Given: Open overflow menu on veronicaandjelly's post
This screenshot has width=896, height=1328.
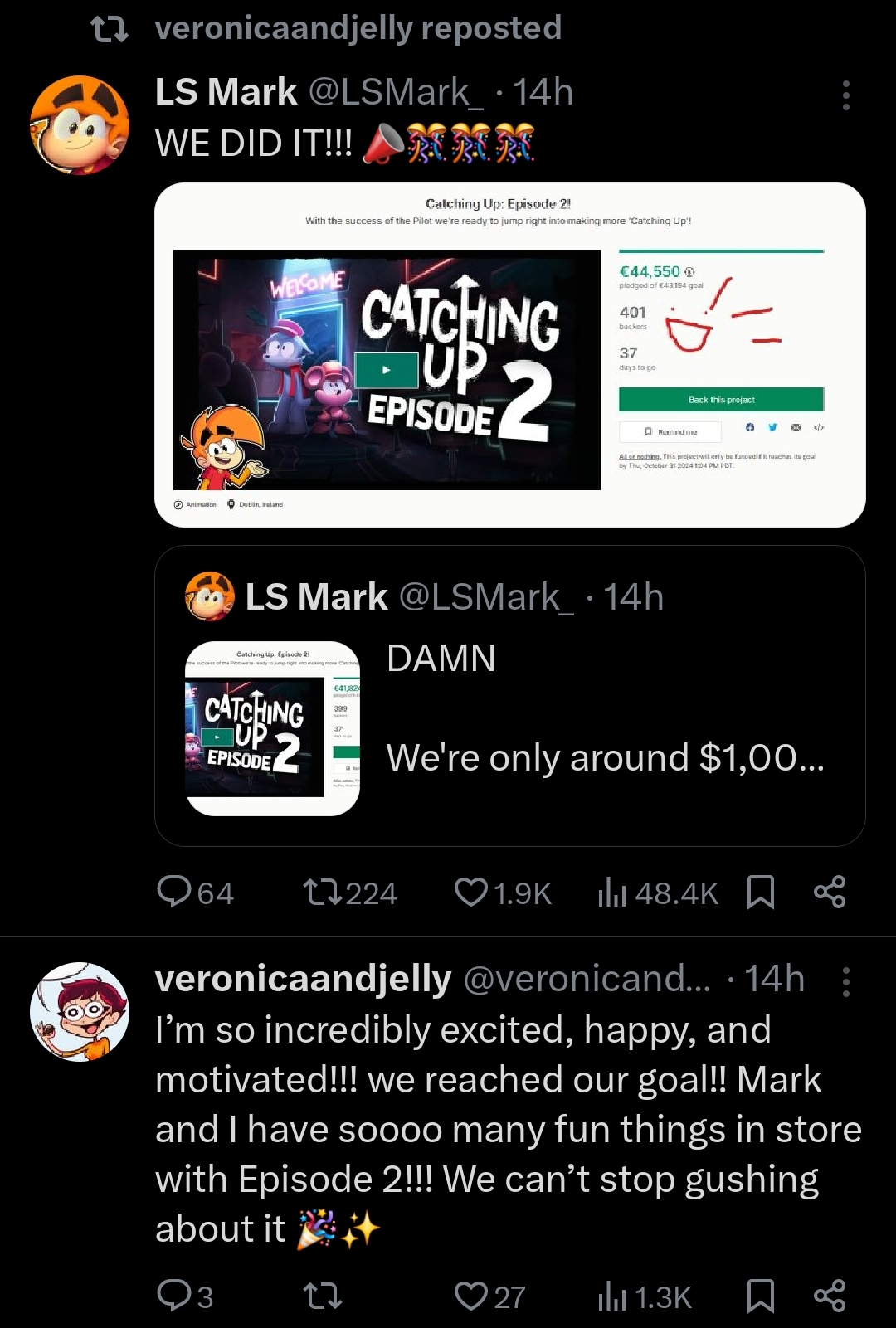Looking at the screenshot, I should point(845,981).
